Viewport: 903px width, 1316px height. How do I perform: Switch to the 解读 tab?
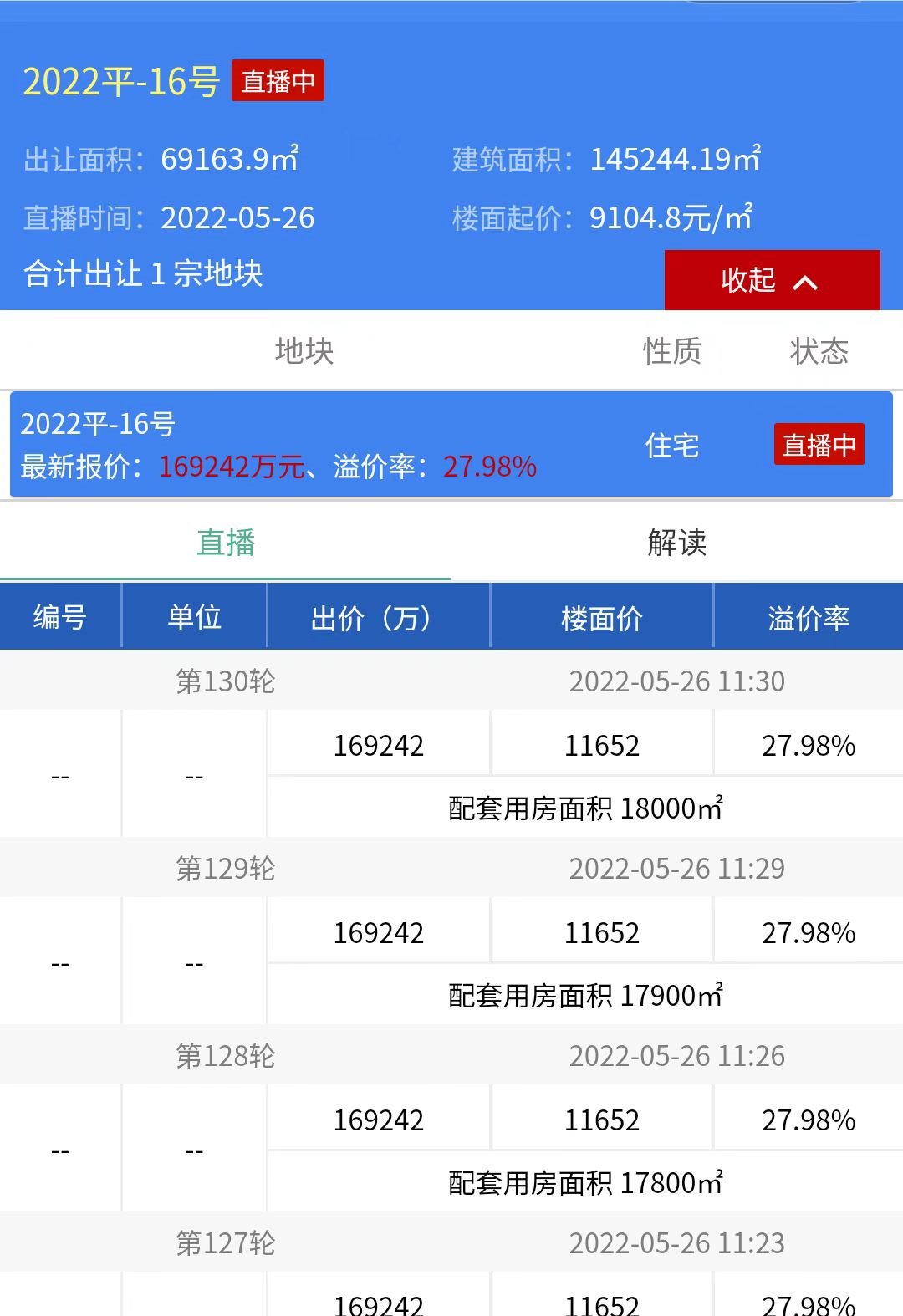[676, 543]
